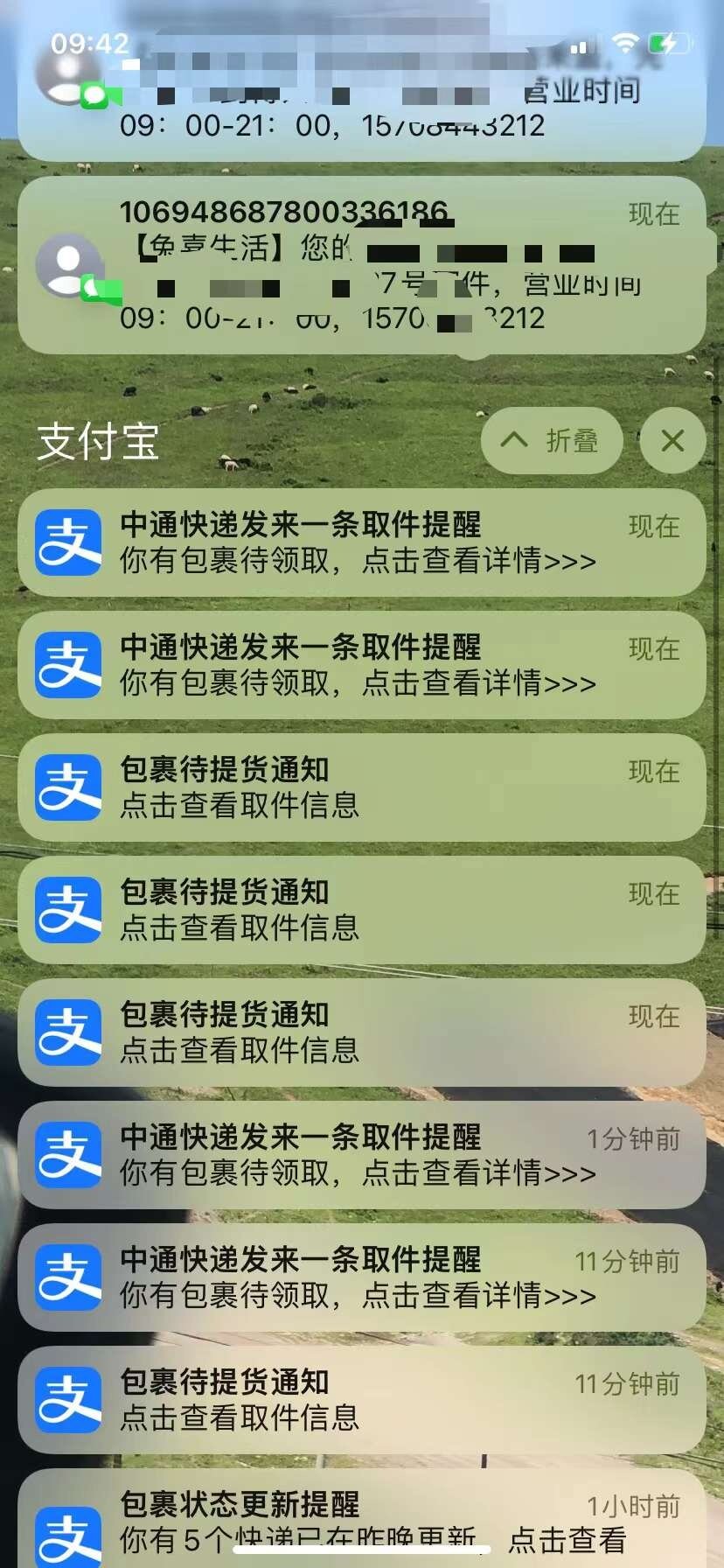Dismiss all Alipay notifications with the X button
Viewport: 724px width, 1568px height.
point(672,441)
